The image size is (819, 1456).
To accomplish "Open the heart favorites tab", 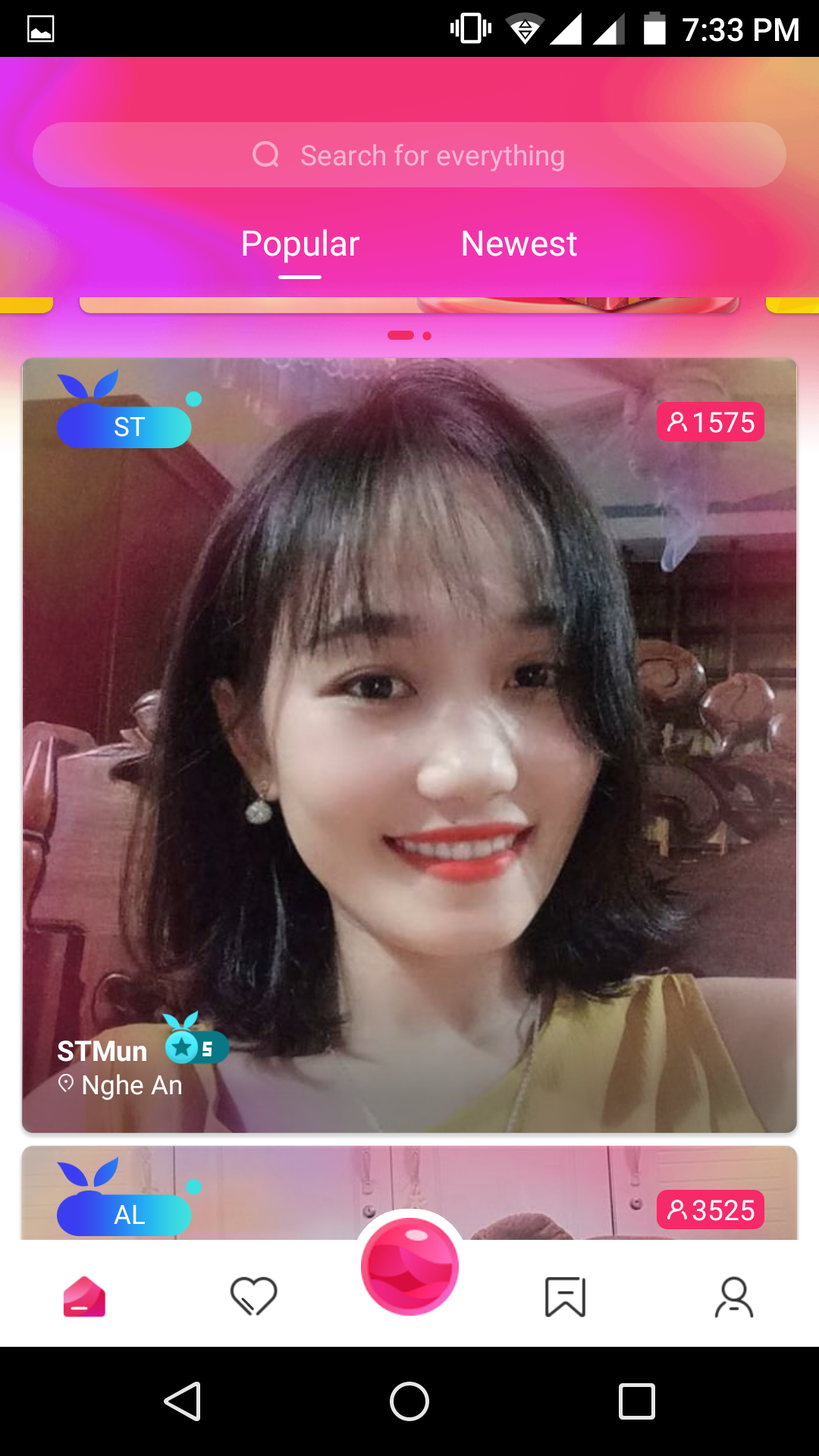I will [x=253, y=1297].
